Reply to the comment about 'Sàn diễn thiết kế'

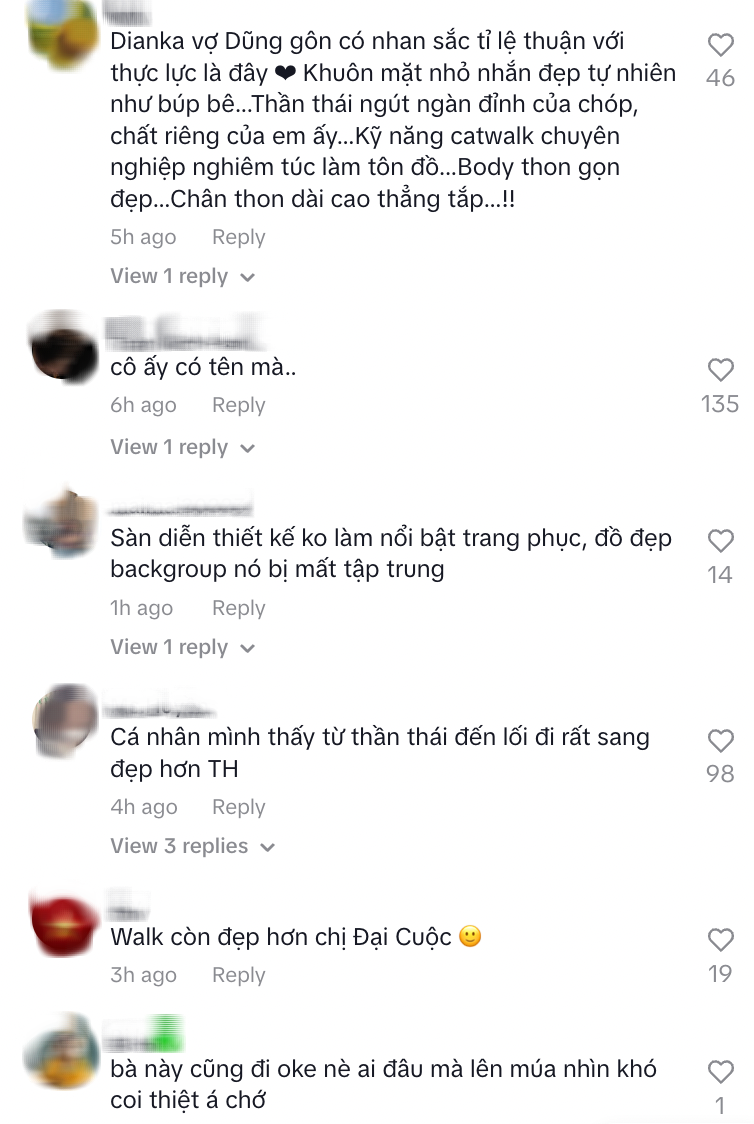(x=238, y=608)
